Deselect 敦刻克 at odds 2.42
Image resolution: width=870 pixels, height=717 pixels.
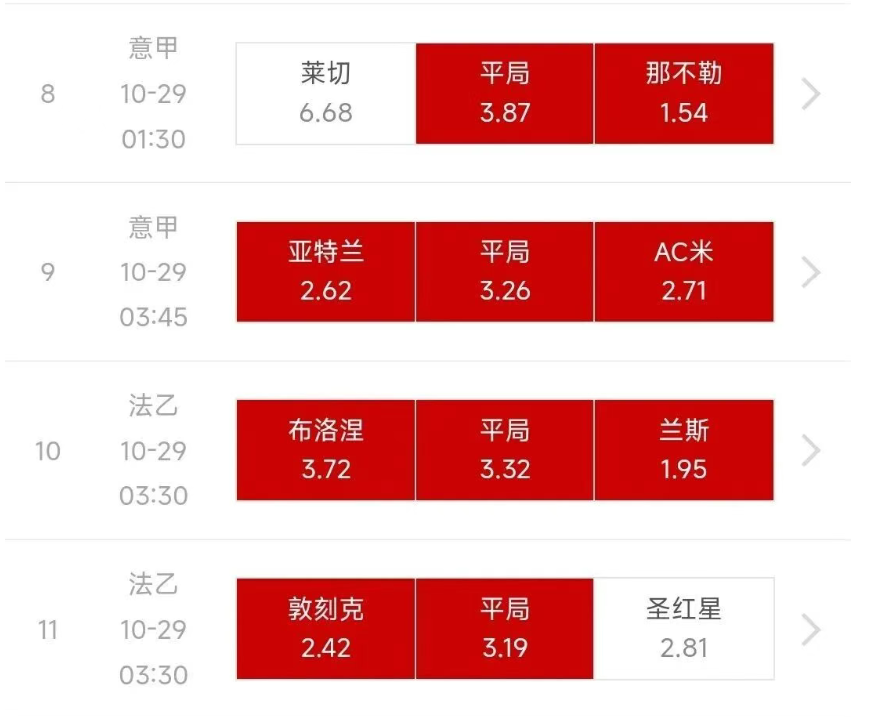[326, 629]
